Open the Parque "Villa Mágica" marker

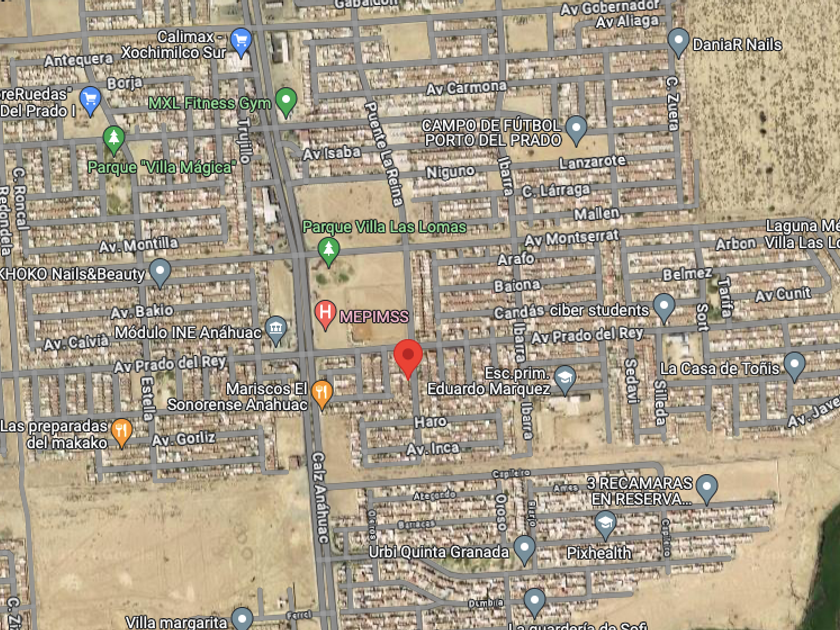114,141
